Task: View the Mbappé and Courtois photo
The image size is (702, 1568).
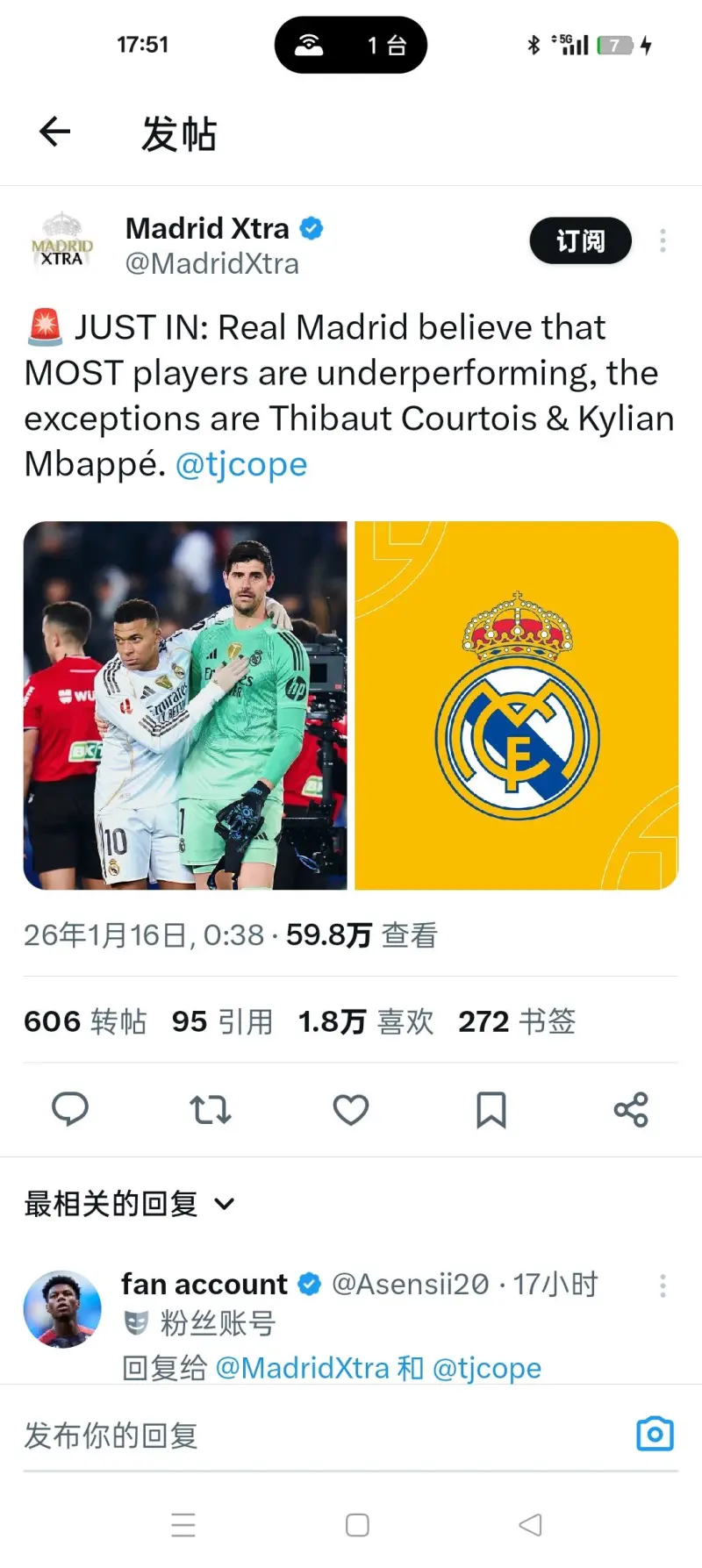Action: (x=185, y=705)
